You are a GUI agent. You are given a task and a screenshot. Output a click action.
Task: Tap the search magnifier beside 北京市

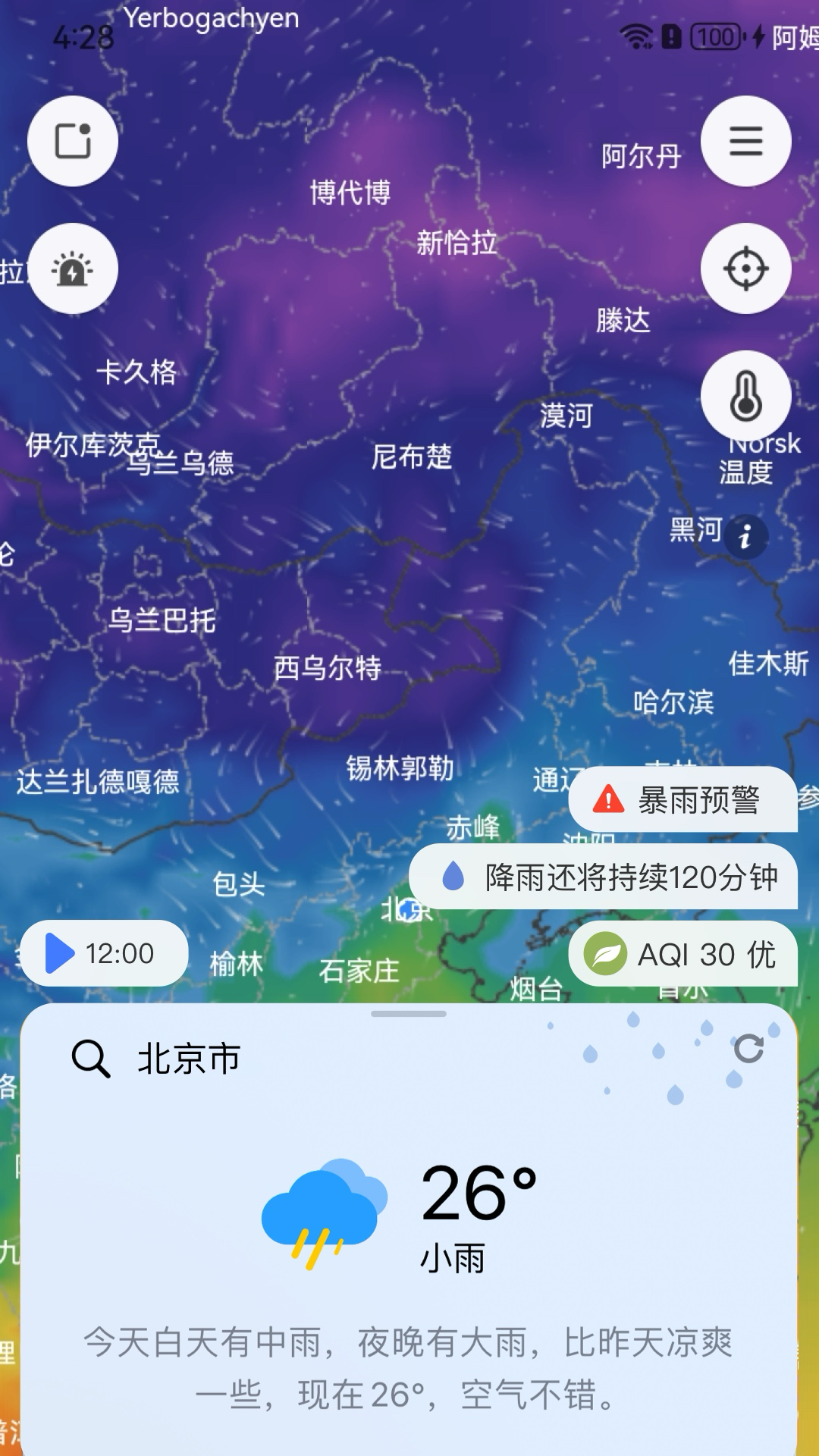point(91,1059)
